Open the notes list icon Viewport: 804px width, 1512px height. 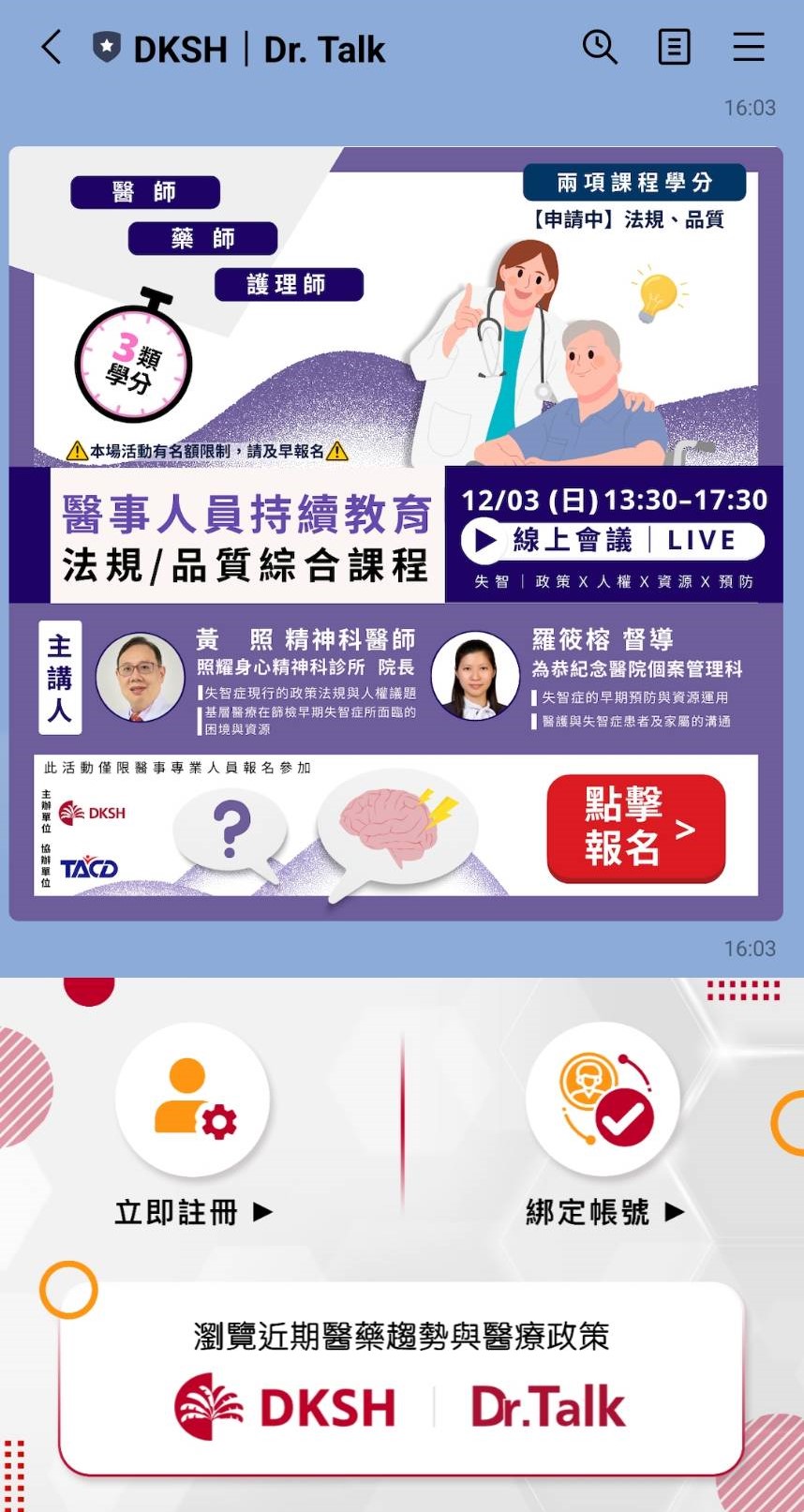tap(674, 47)
